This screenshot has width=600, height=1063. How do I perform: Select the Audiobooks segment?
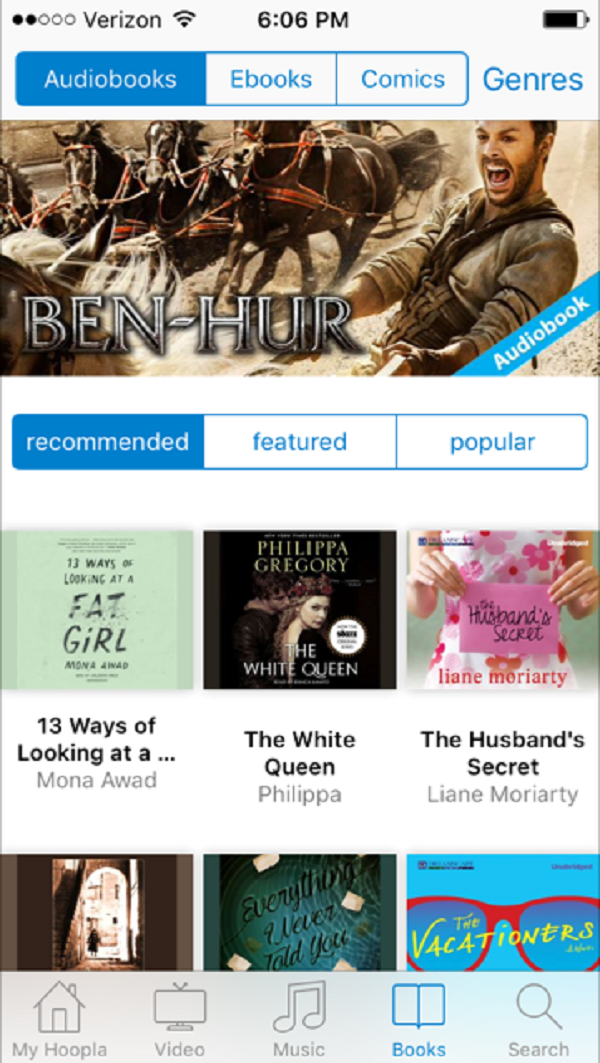111,79
